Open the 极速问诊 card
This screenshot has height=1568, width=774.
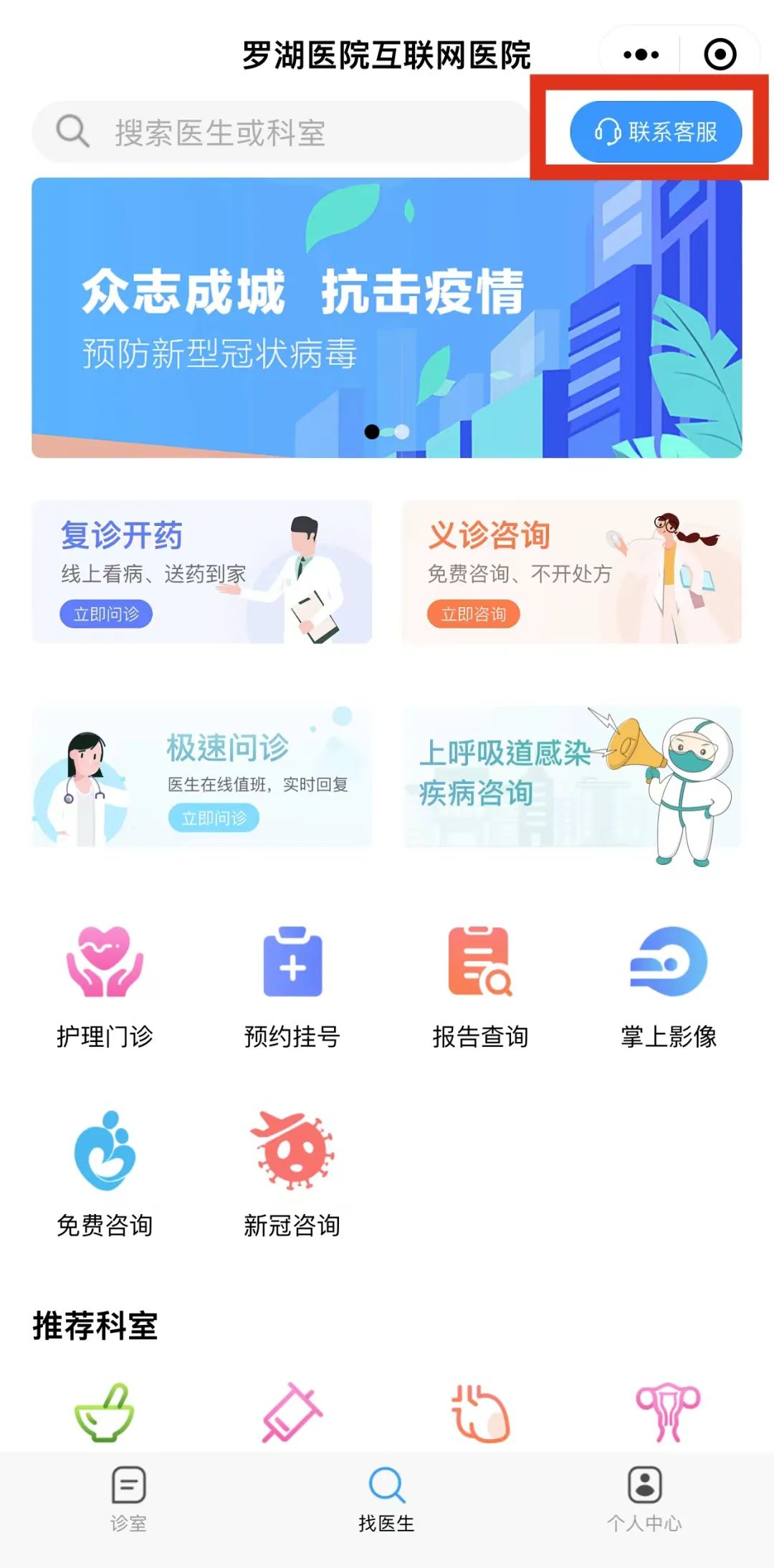201,778
